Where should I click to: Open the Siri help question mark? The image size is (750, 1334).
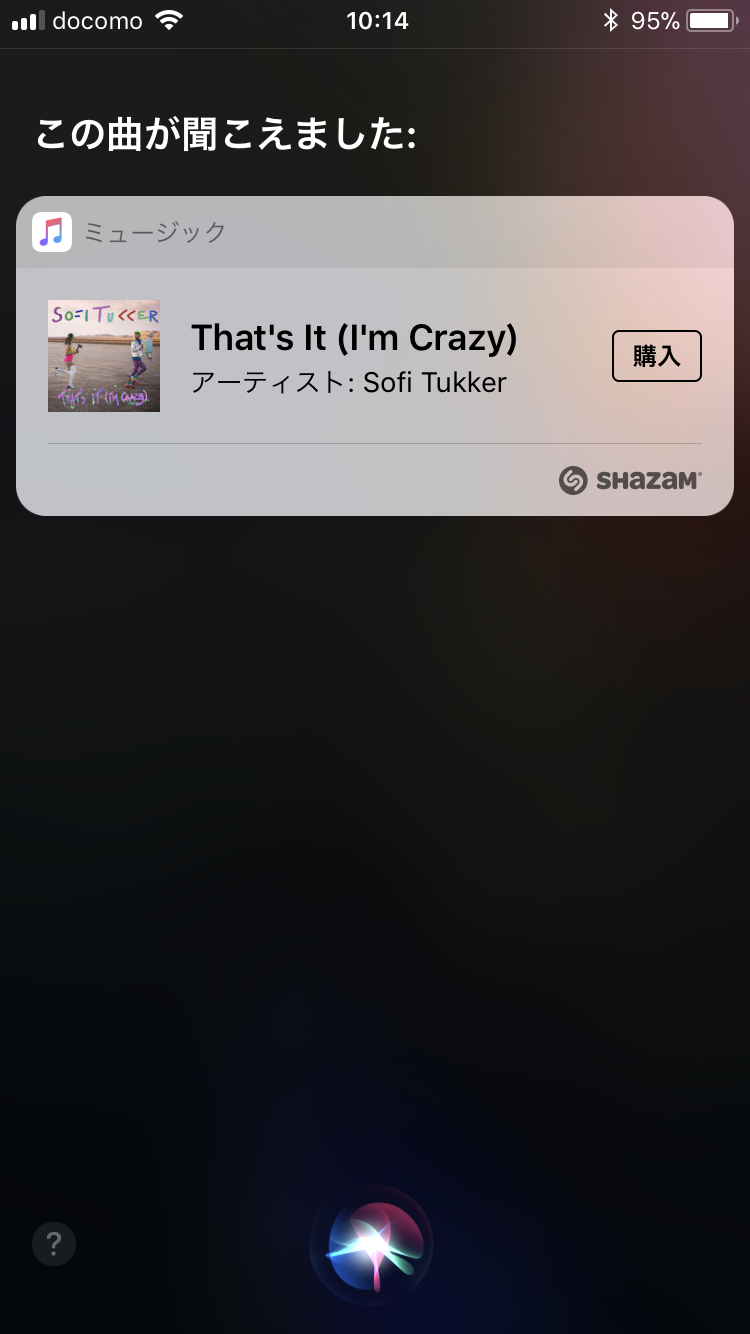pos(54,1244)
